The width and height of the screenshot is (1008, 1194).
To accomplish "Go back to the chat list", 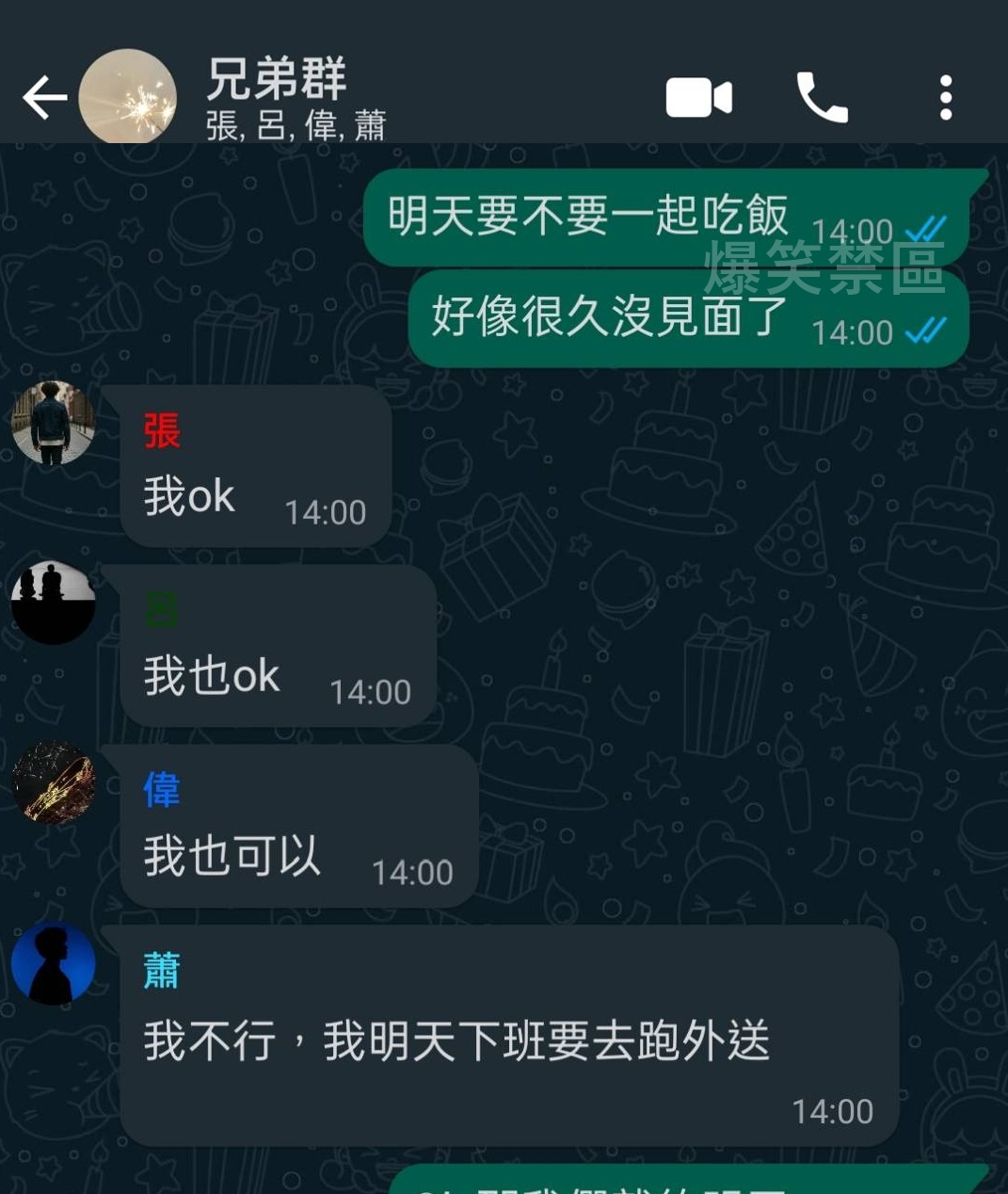I will [x=44, y=98].
